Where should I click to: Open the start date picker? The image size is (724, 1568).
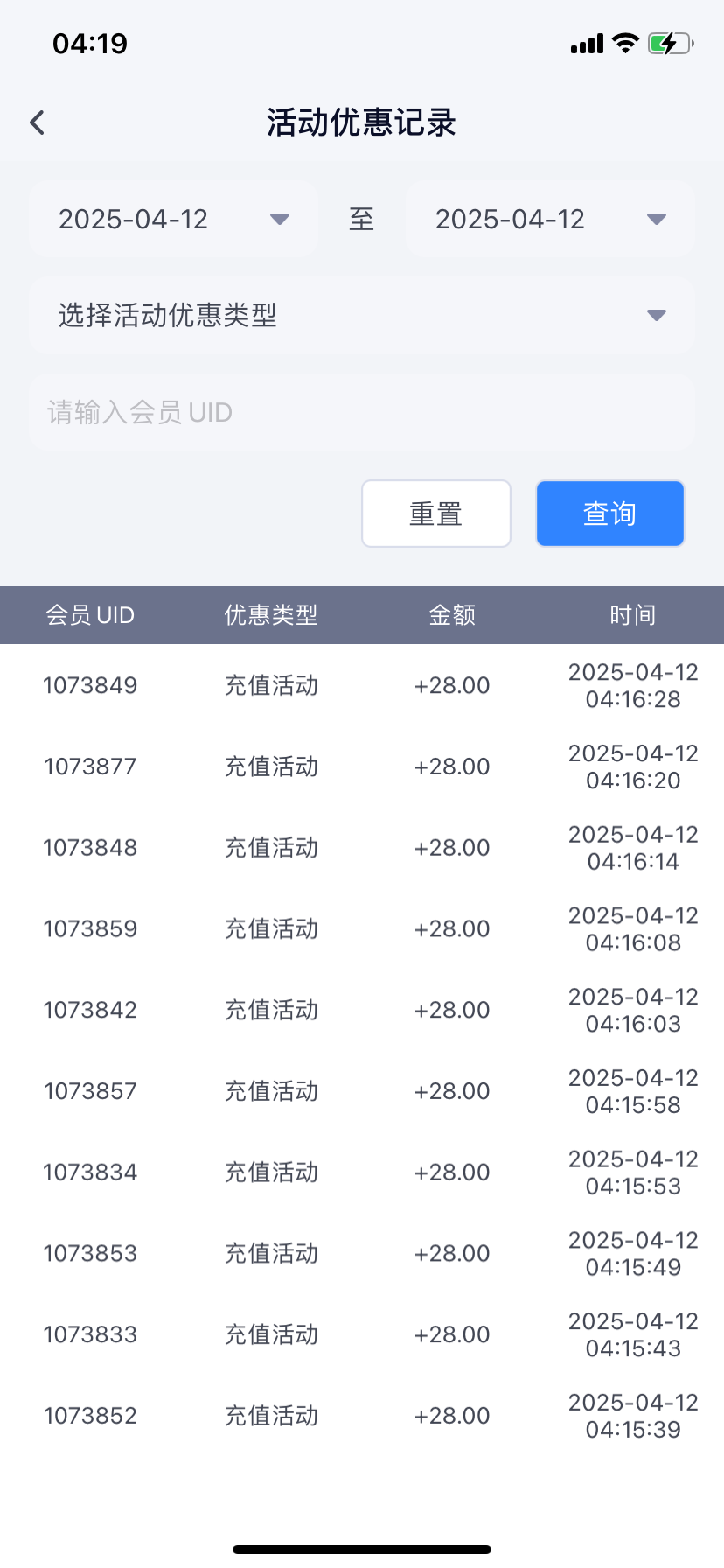[x=174, y=219]
